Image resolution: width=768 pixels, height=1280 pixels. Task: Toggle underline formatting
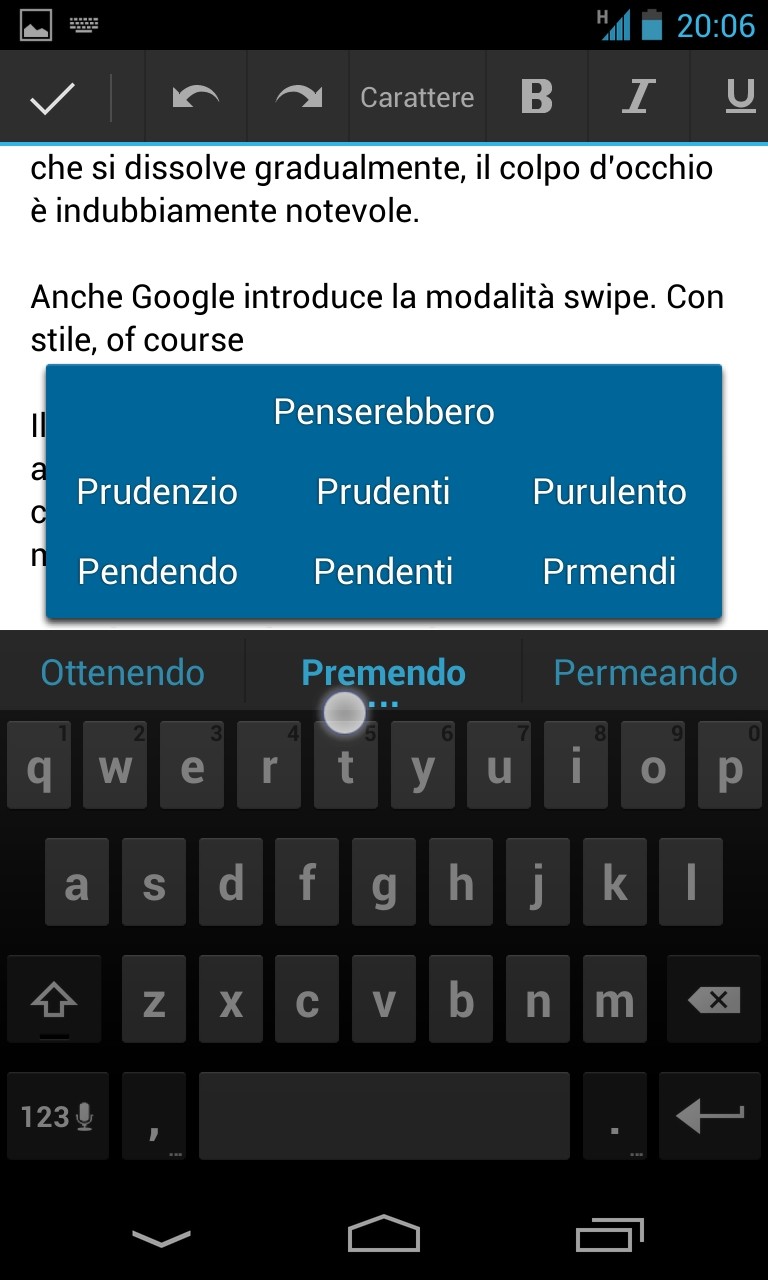[x=740, y=97]
